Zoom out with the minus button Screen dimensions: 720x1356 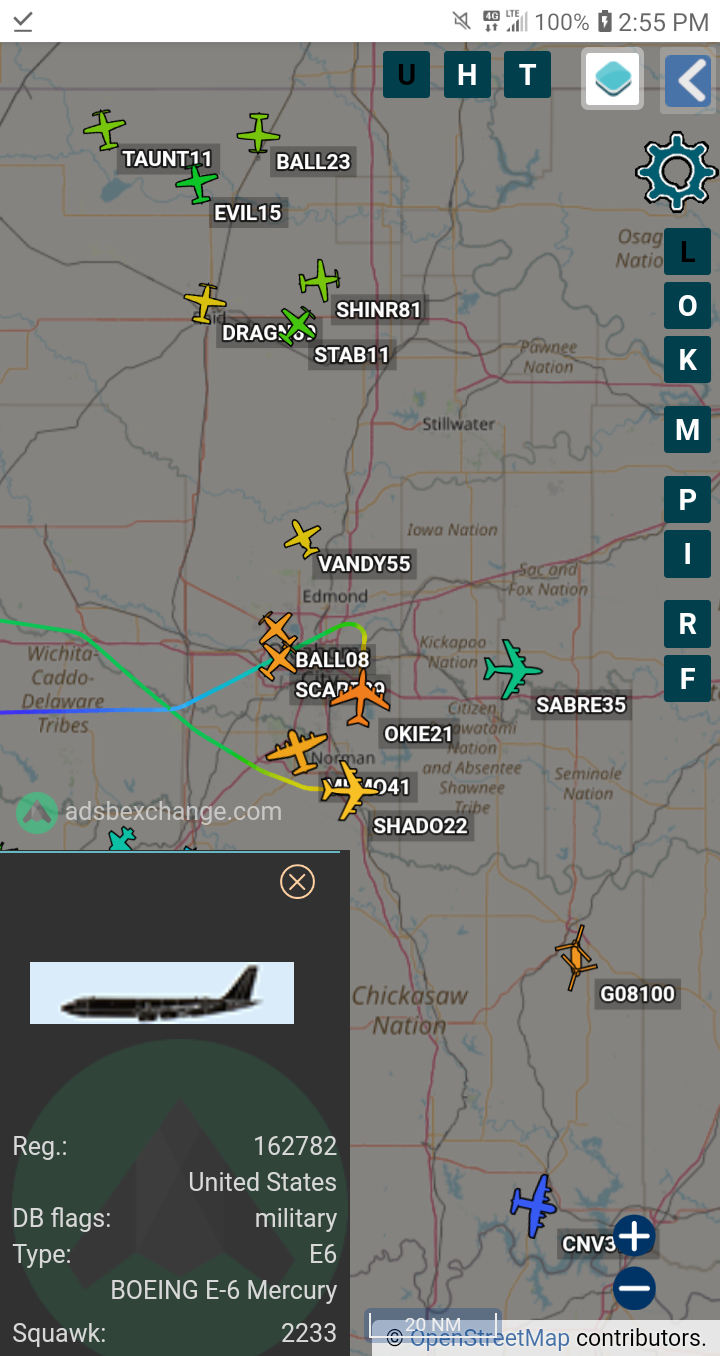pos(635,1288)
